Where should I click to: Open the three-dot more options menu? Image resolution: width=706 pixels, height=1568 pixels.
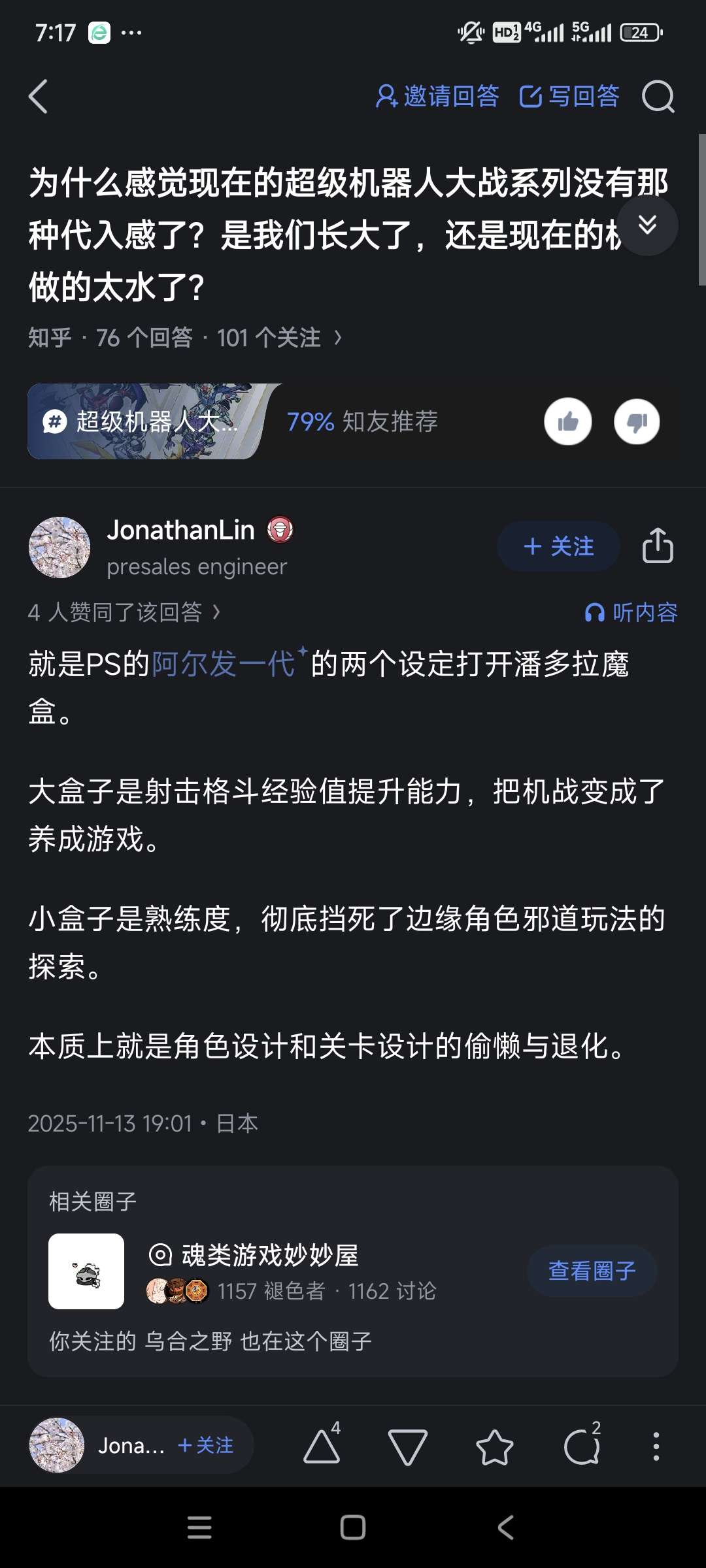656,1446
